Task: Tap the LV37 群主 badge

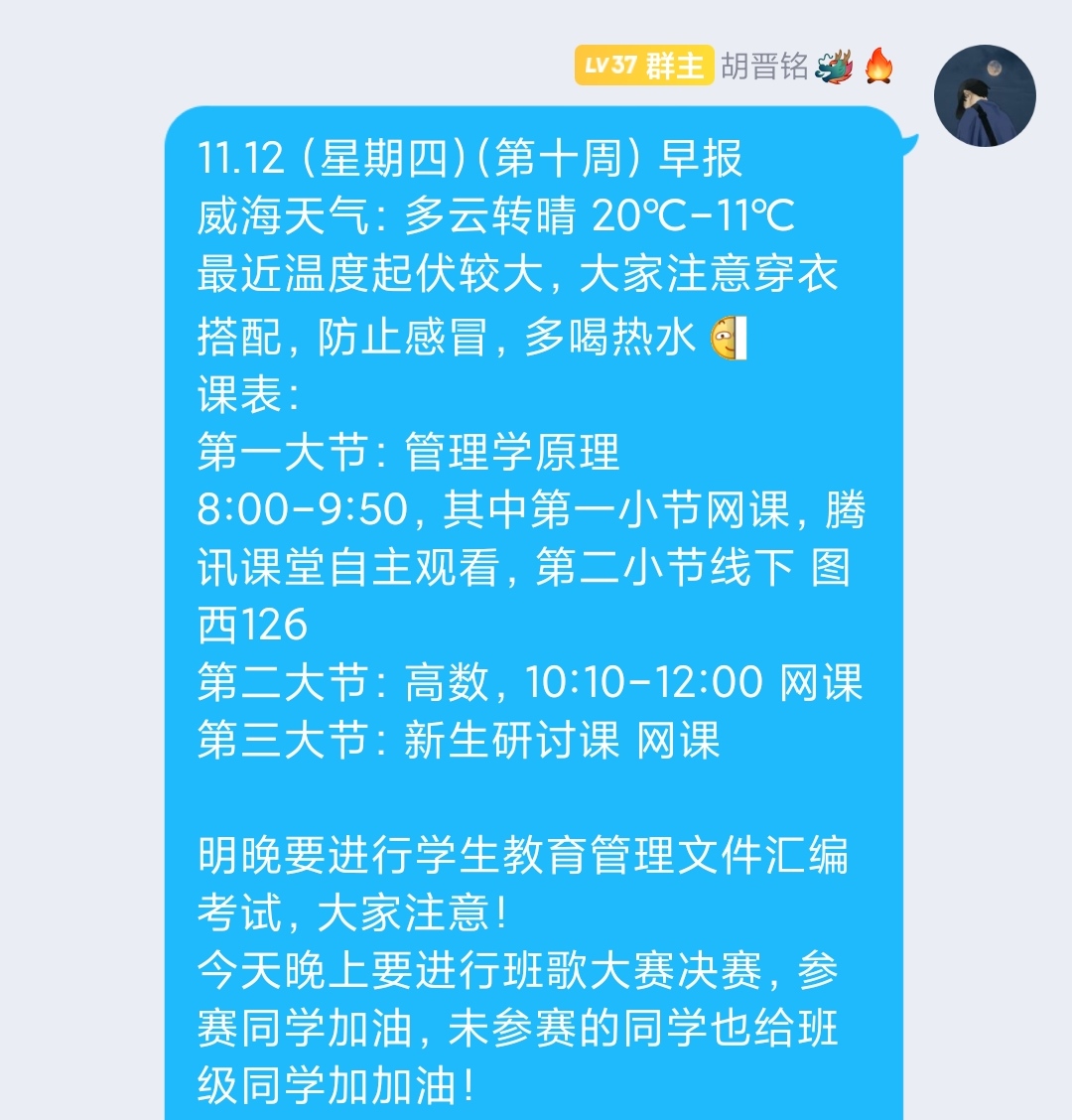Action: point(643,67)
